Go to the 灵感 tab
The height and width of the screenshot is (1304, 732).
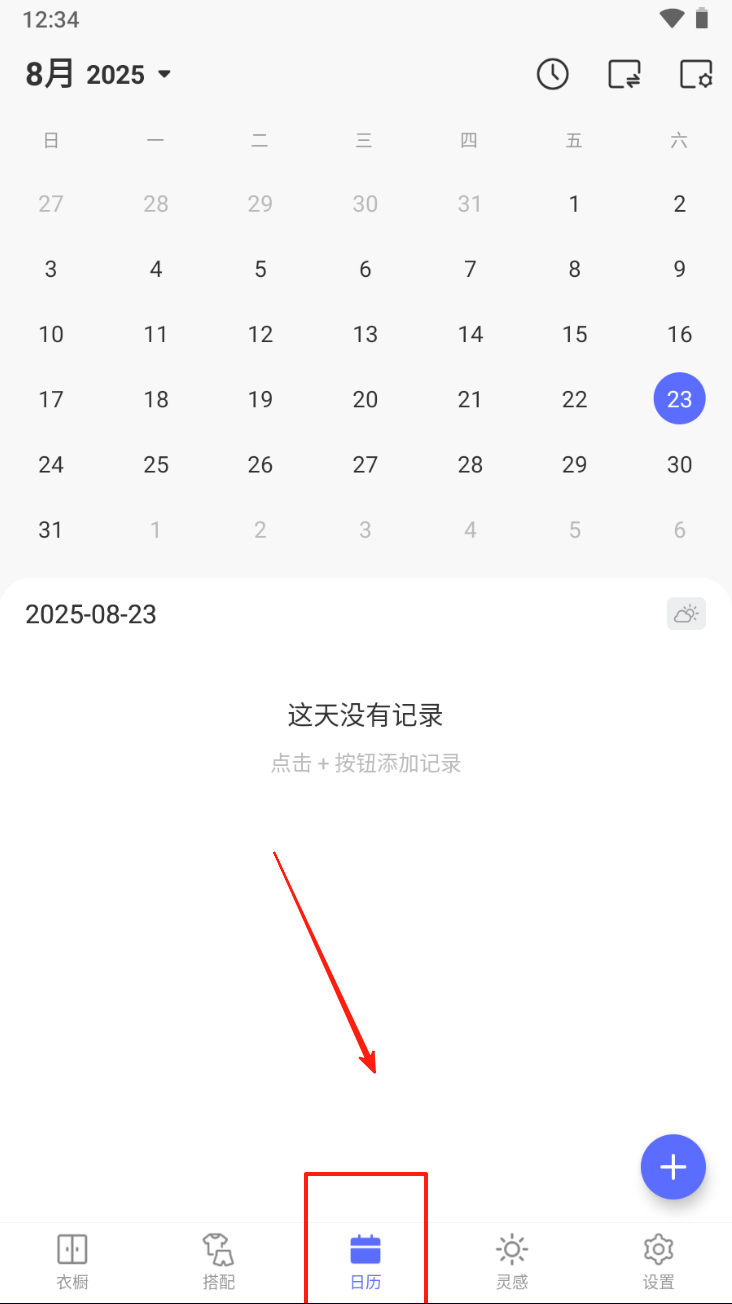511,1261
